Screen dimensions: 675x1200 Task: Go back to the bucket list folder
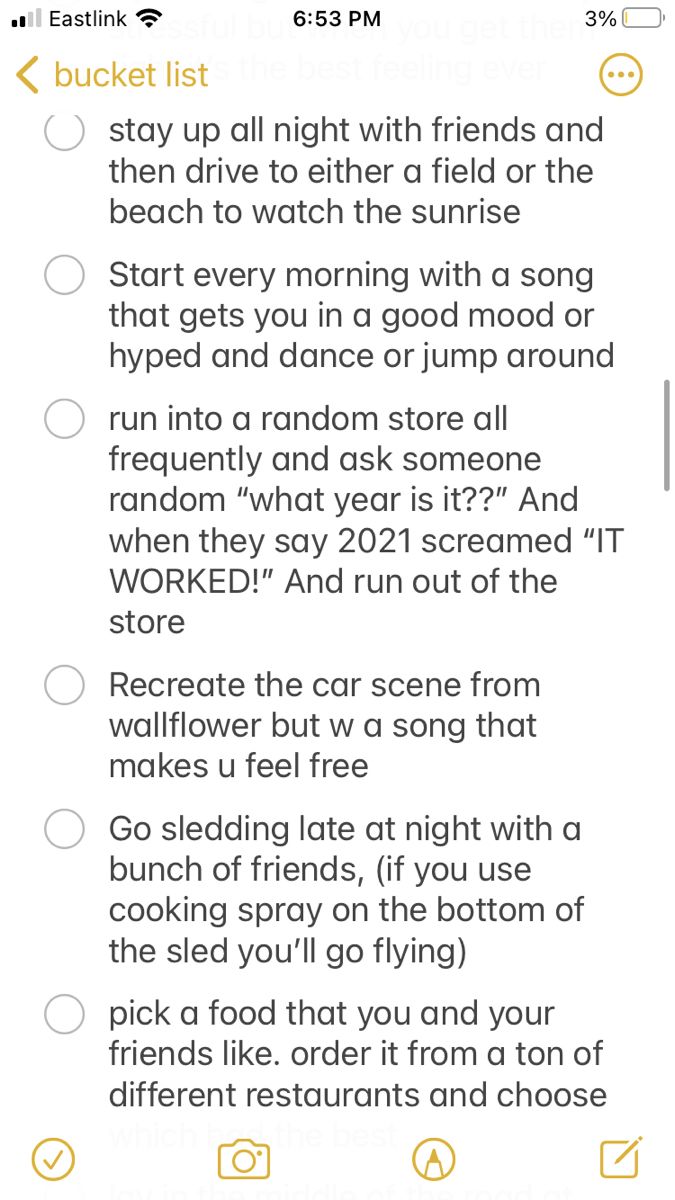pyautogui.click(x=112, y=74)
